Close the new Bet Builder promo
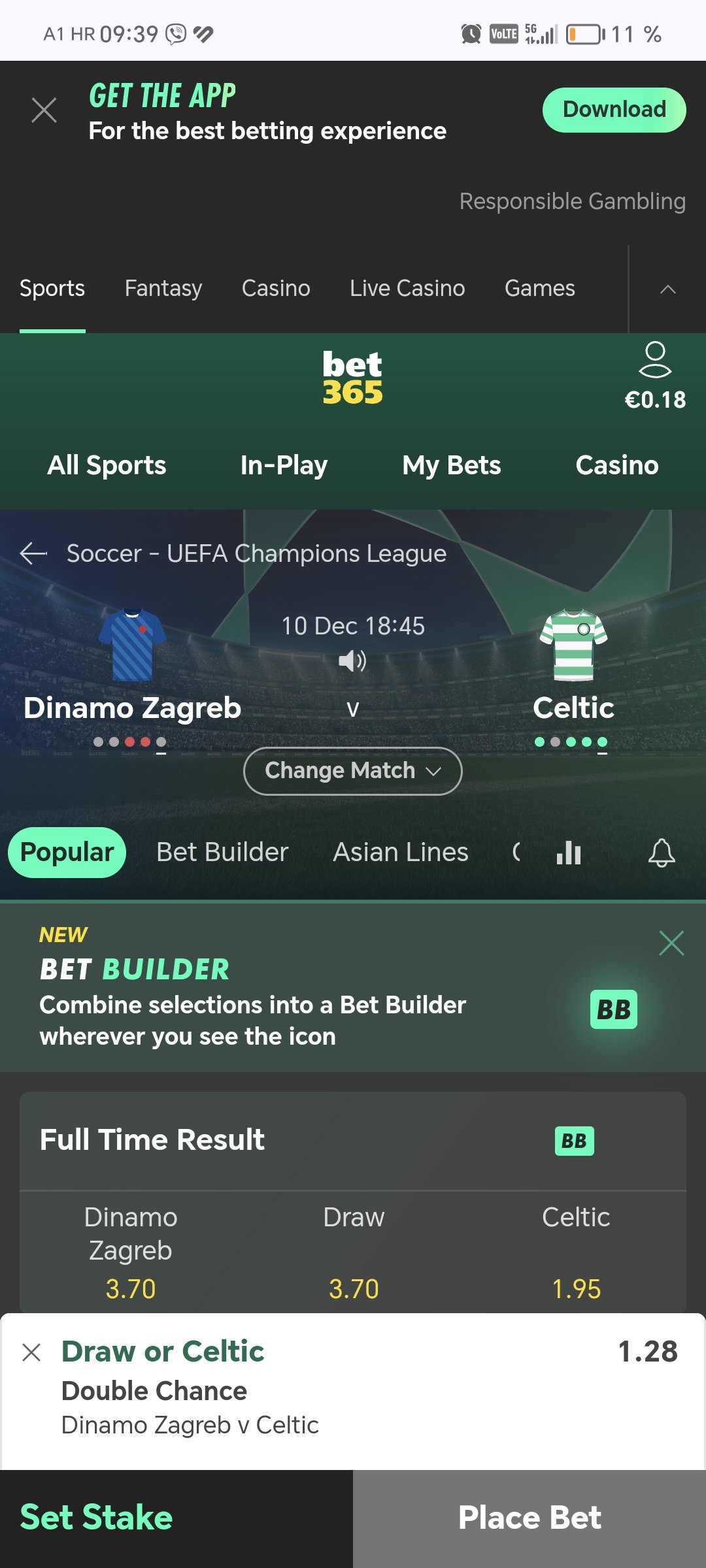The height and width of the screenshot is (1568, 706). click(x=671, y=943)
